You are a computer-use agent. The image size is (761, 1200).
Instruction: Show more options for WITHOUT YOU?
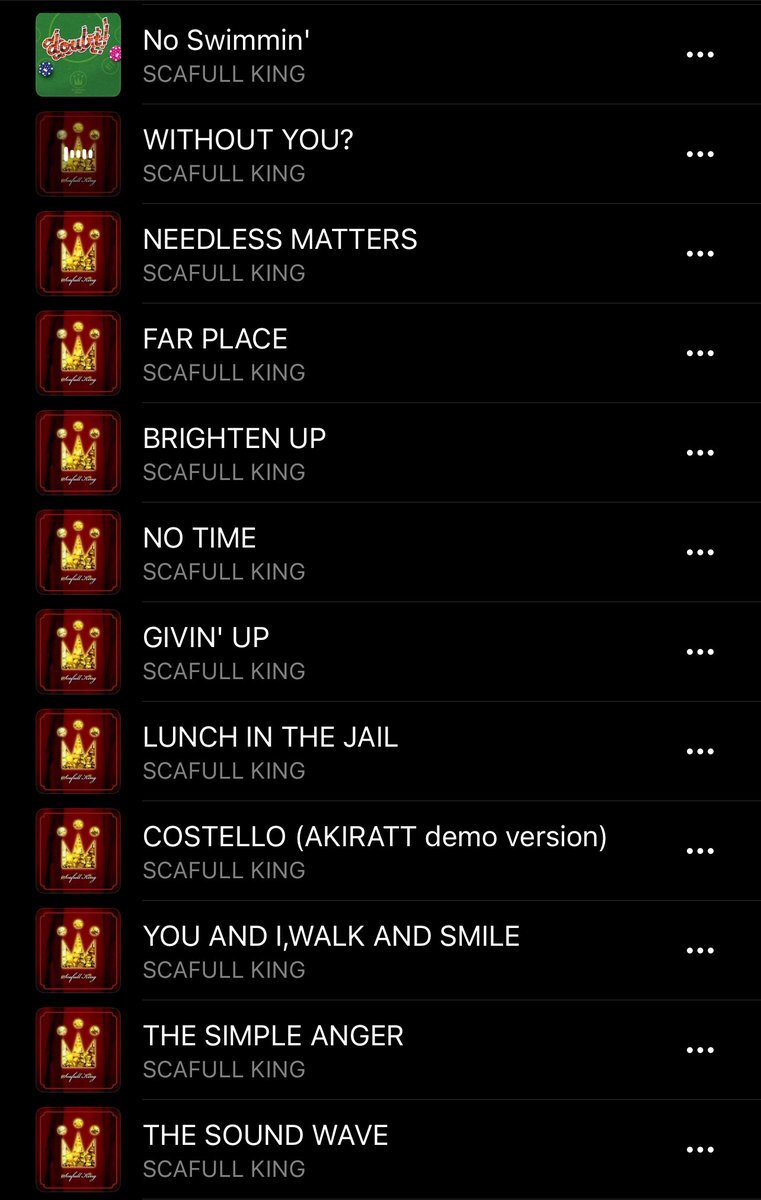[x=700, y=154]
